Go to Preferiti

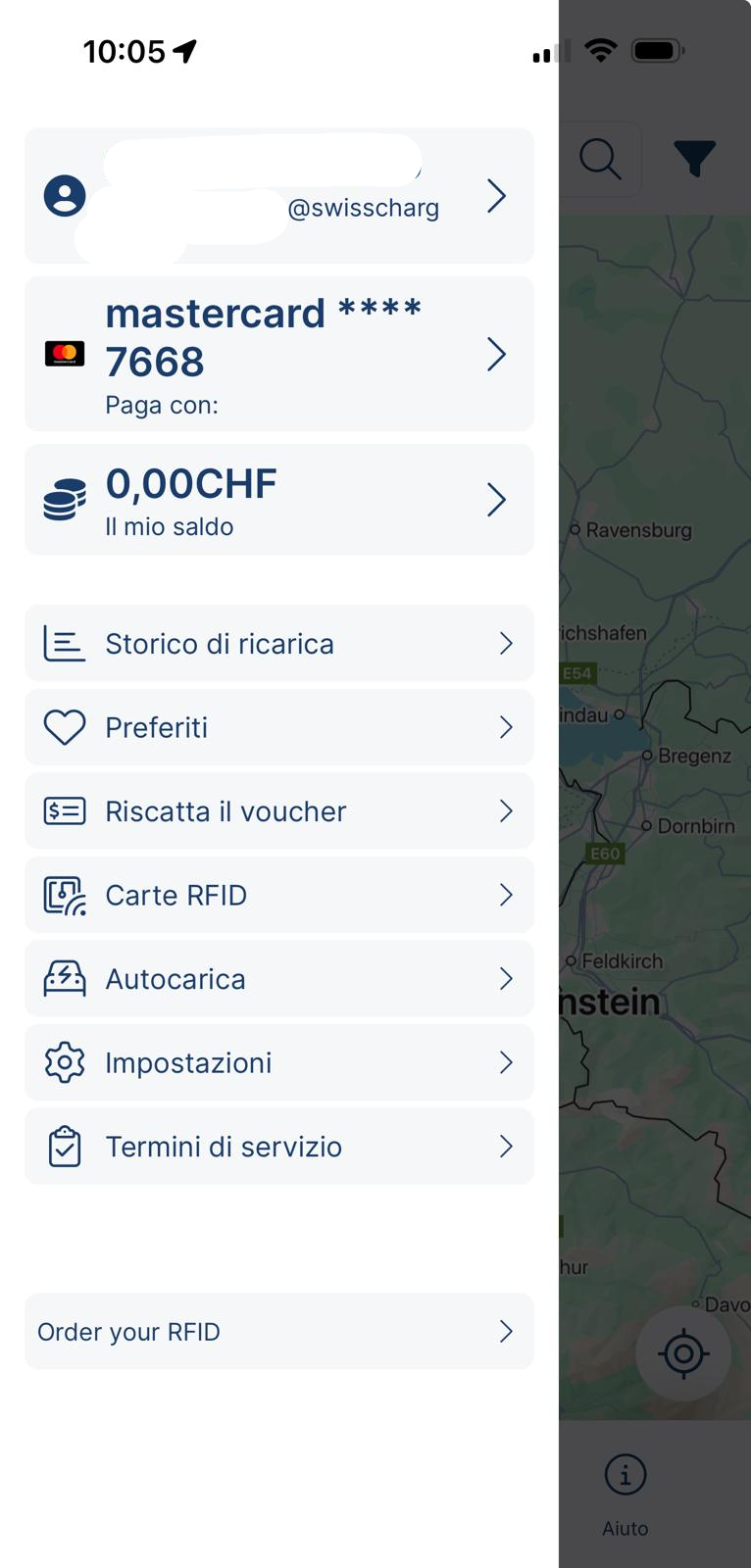coord(279,727)
